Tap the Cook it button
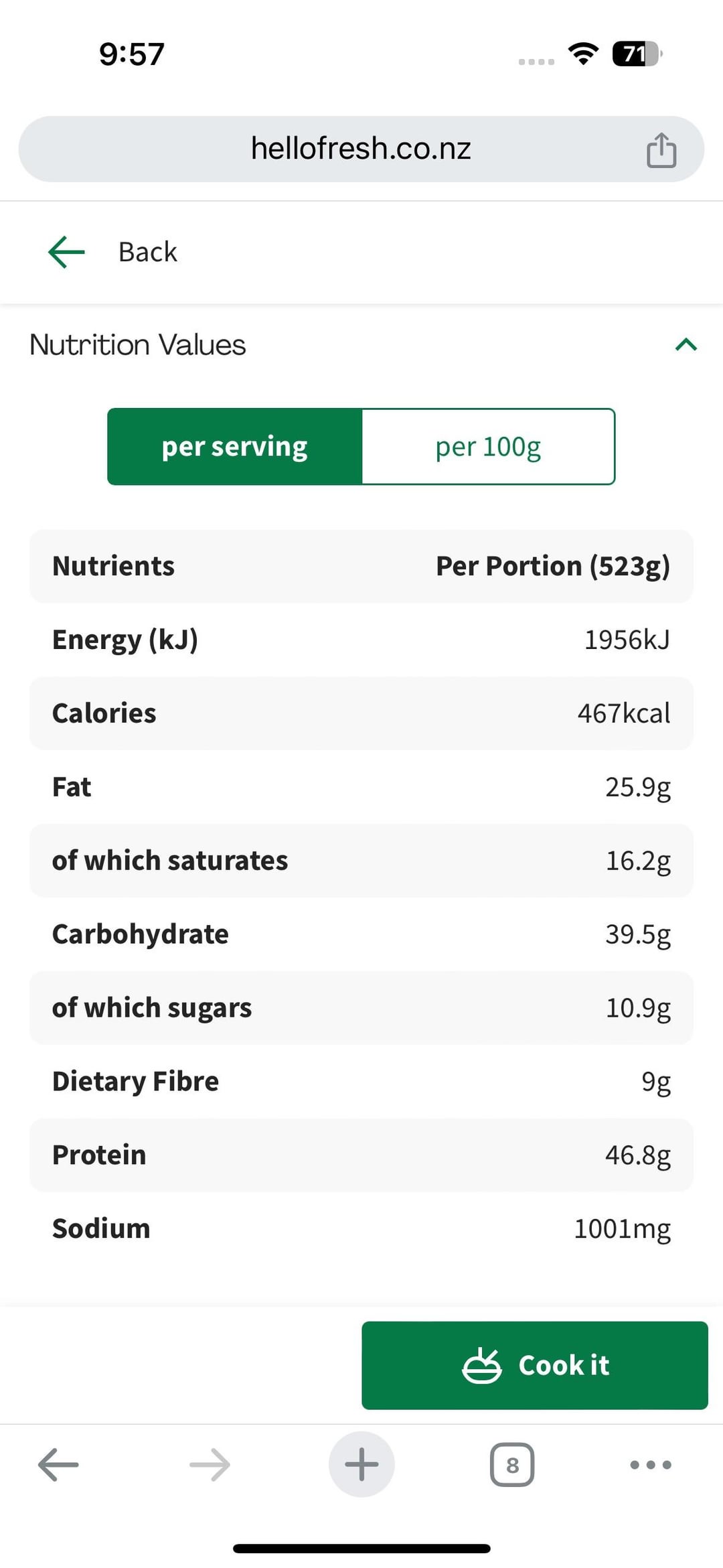This screenshot has width=723, height=1568. (534, 1365)
